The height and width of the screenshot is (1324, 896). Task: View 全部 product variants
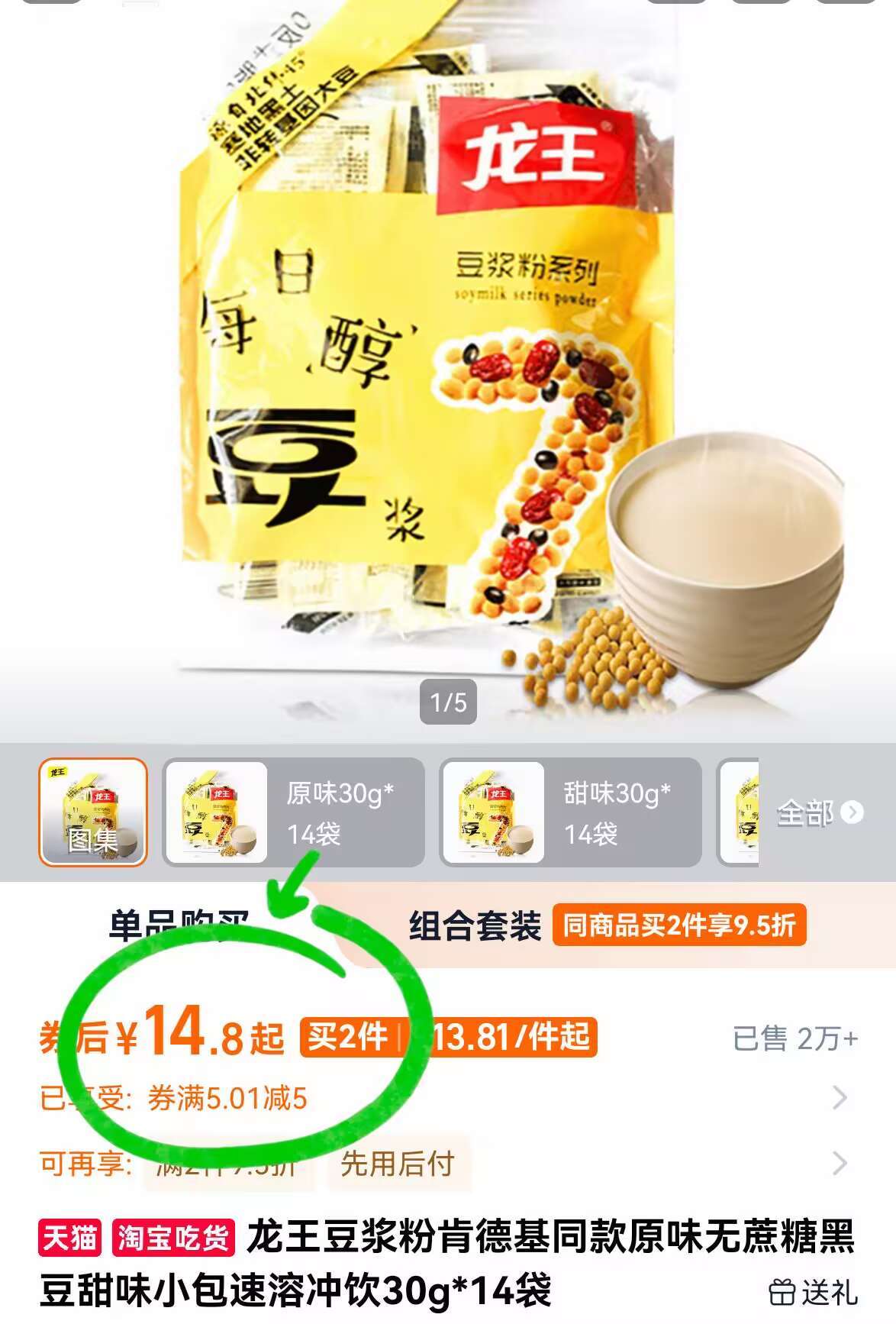pyautogui.click(x=819, y=813)
